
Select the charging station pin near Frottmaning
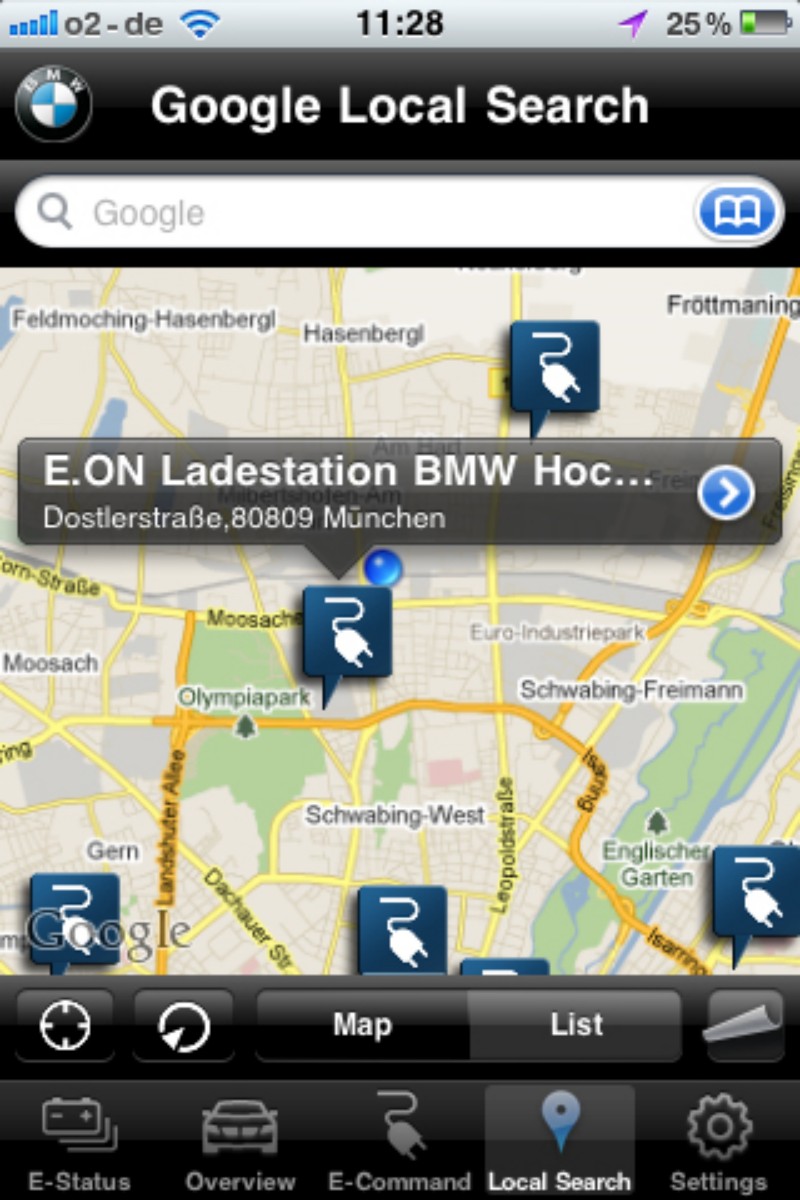[x=555, y=366]
